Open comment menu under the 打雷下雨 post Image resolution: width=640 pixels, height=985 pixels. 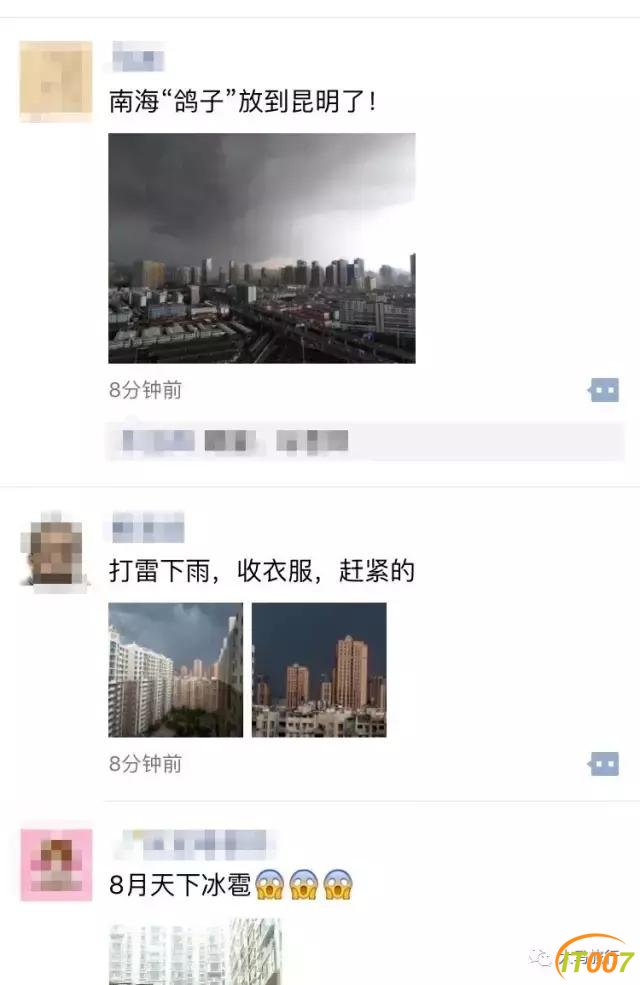pyautogui.click(x=604, y=764)
